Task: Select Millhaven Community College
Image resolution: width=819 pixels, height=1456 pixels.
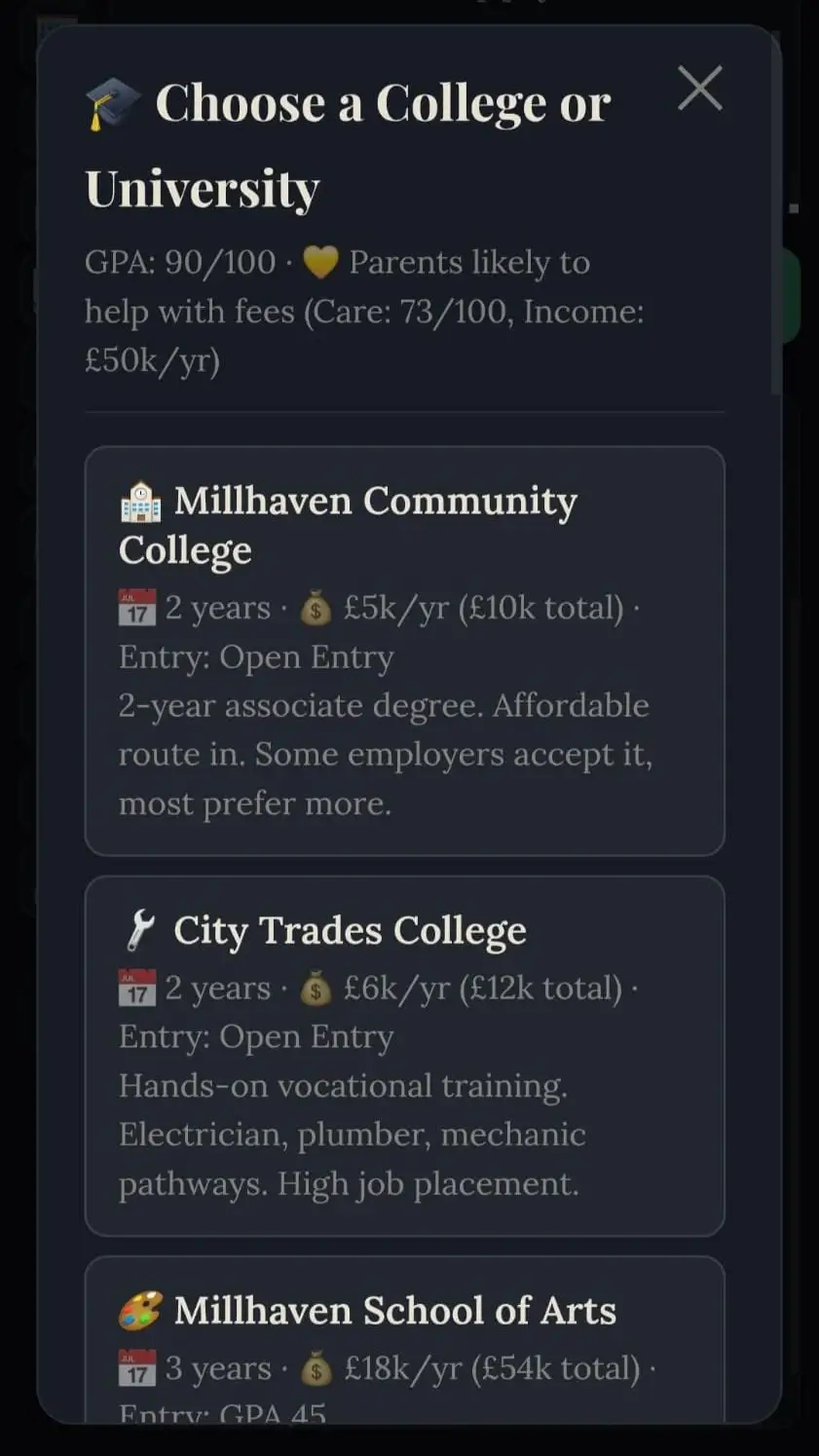Action: [404, 651]
